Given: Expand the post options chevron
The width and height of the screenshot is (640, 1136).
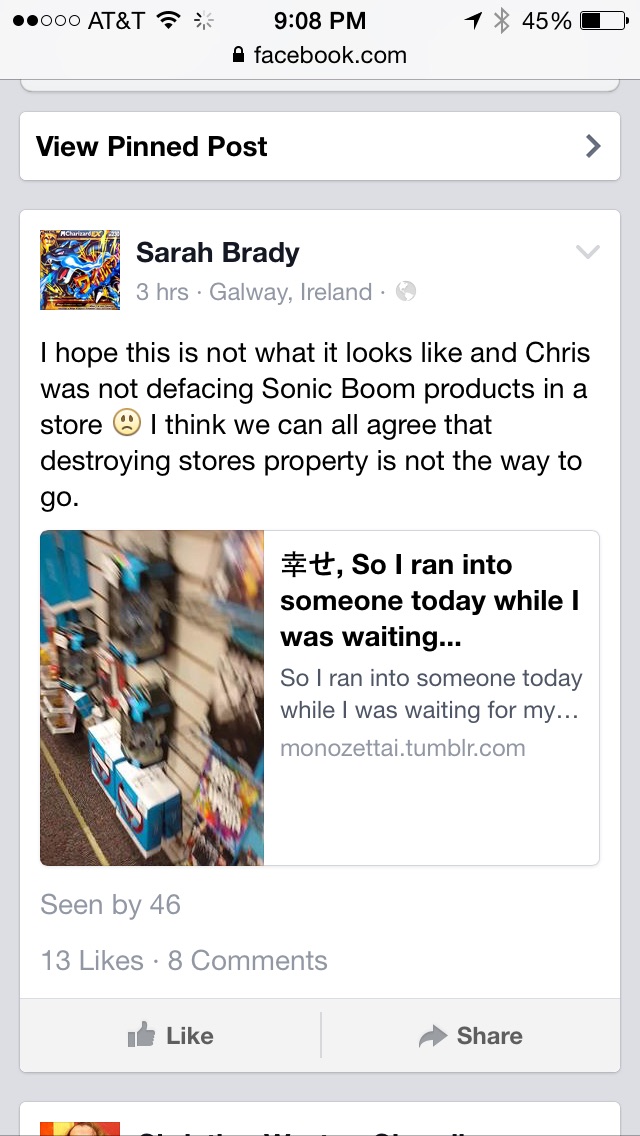Looking at the screenshot, I should pyautogui.click(x=588, y=252).
